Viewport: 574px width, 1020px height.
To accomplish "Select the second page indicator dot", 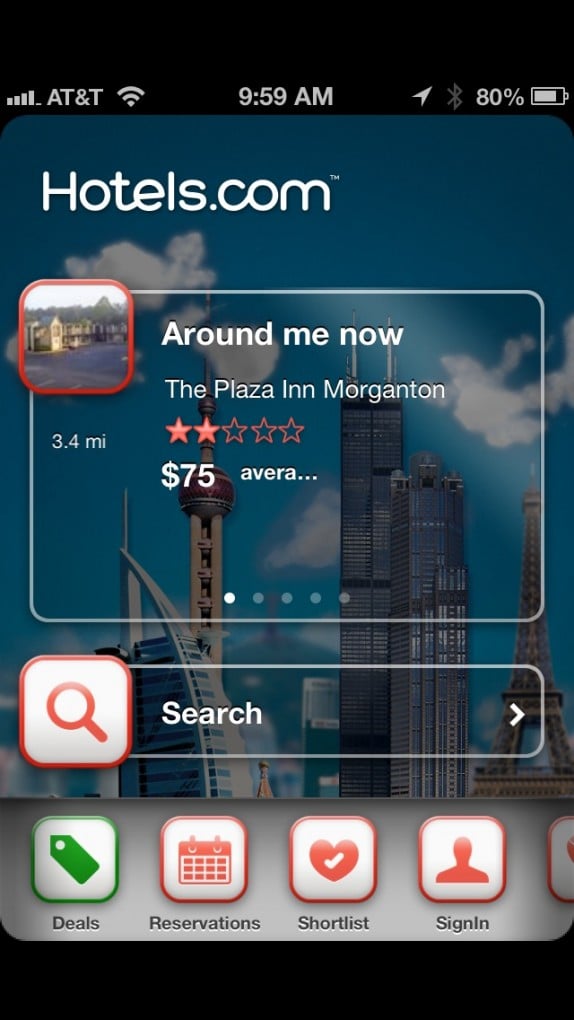I will click(258, 598).
